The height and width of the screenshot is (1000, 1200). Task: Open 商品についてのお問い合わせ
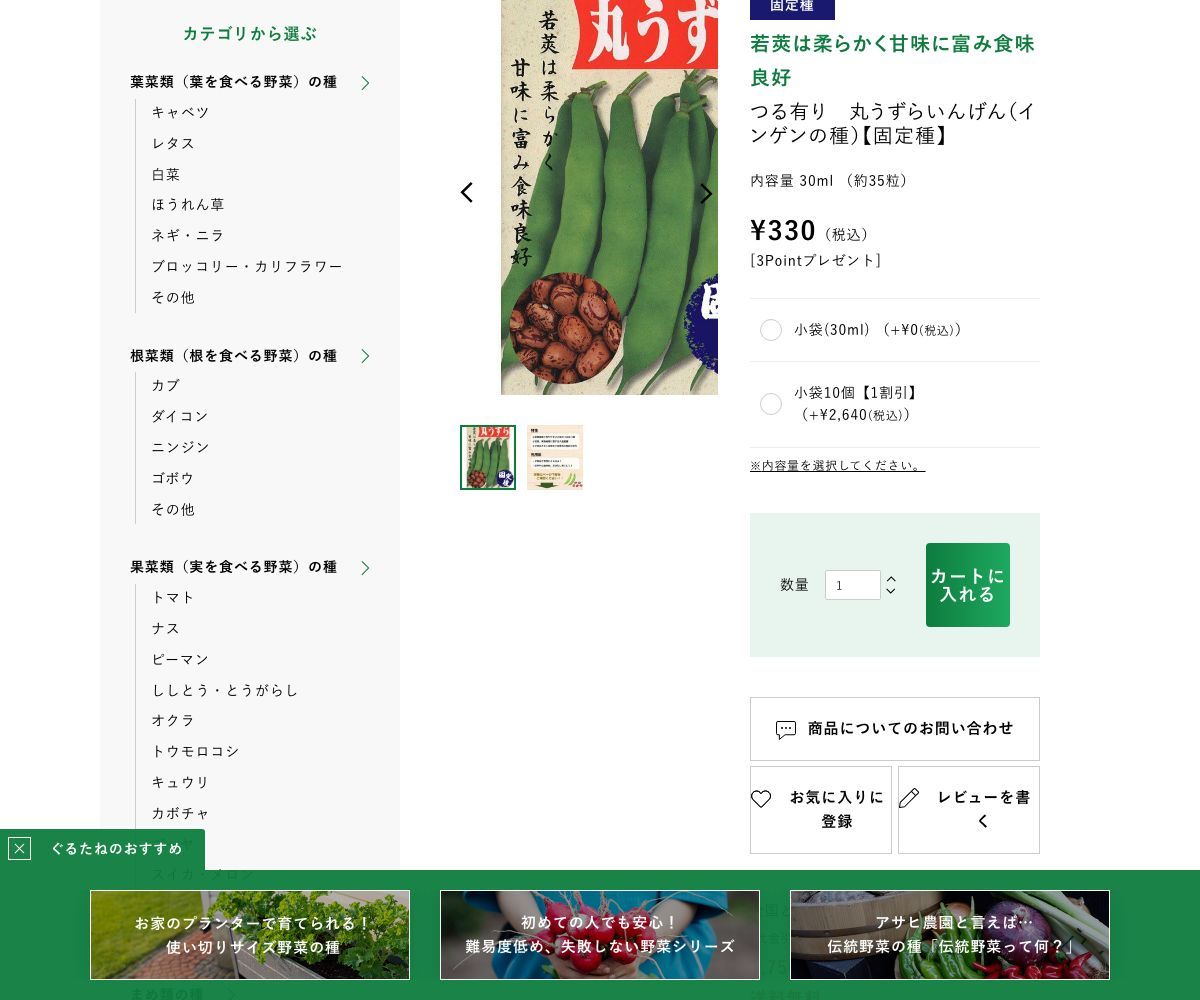pyautogui.click(x=894, y=729)
